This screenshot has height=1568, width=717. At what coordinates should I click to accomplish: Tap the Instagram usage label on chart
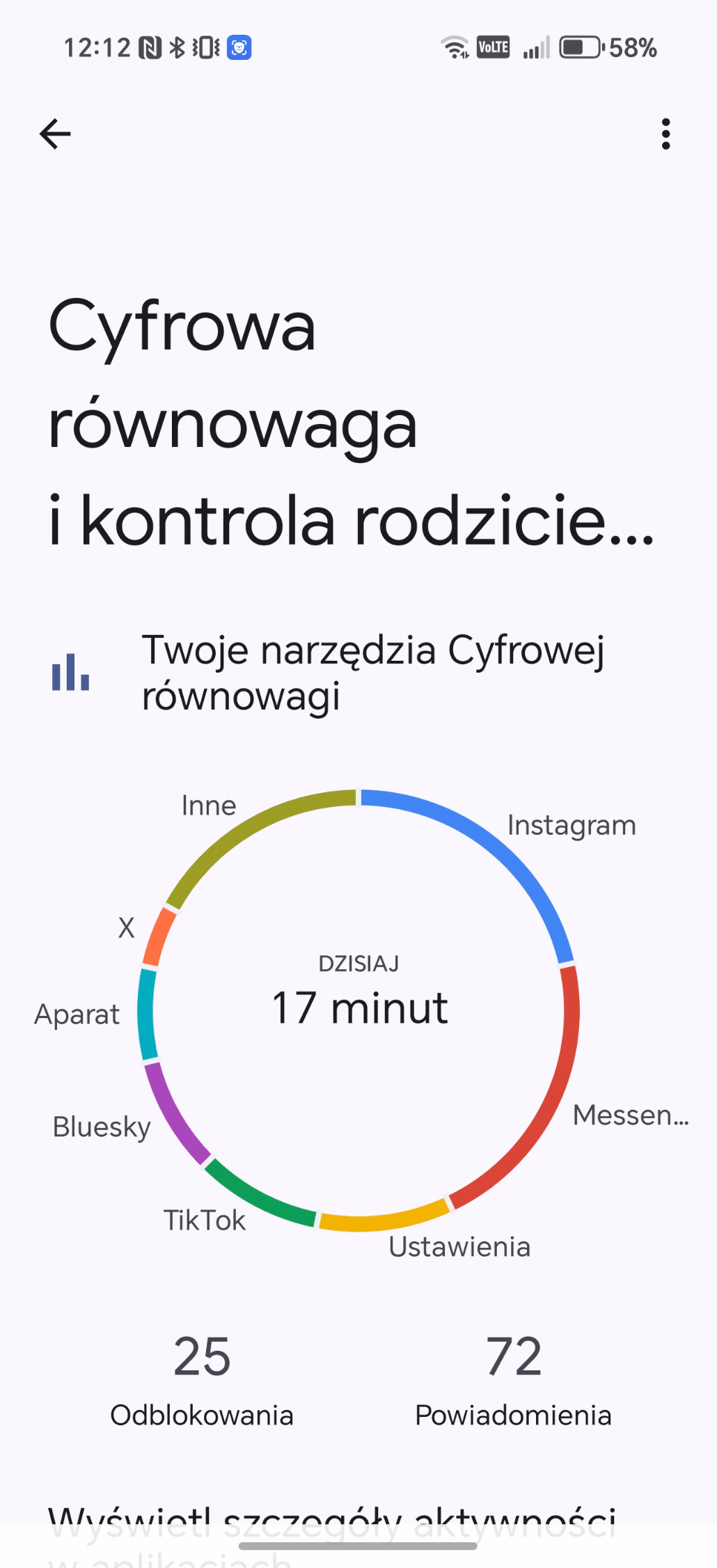point(571,825)
